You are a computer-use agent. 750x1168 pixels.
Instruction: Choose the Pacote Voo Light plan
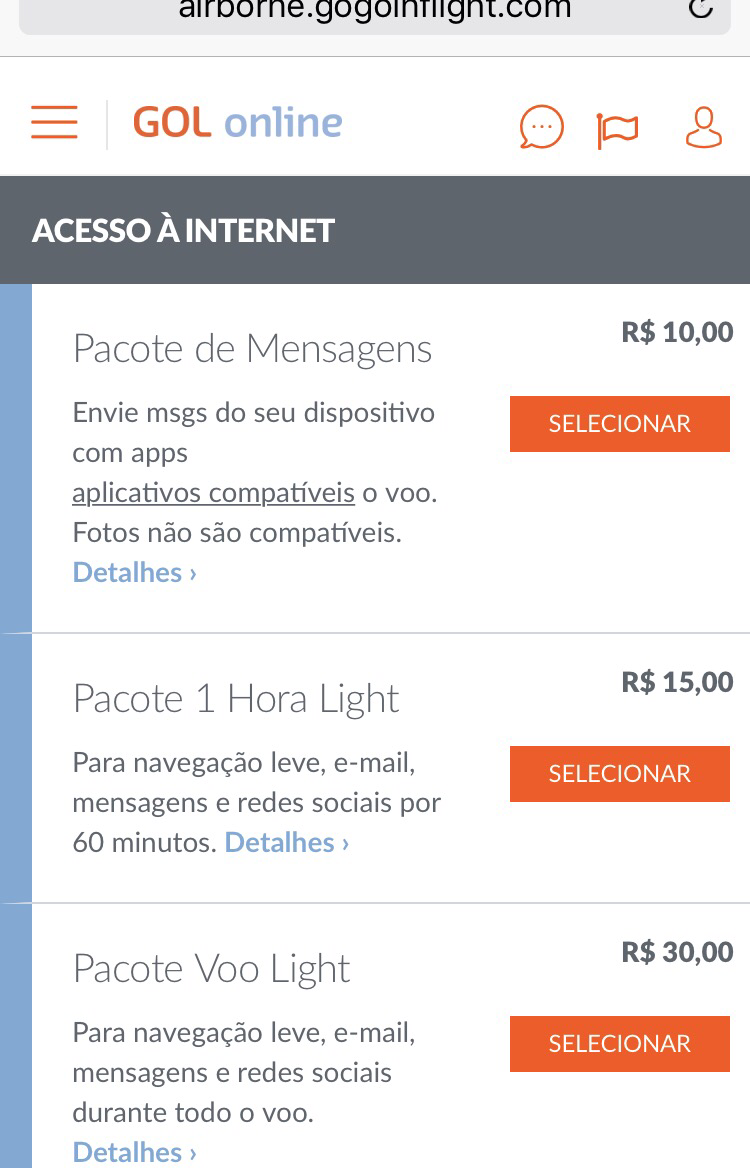point(619,1044)
